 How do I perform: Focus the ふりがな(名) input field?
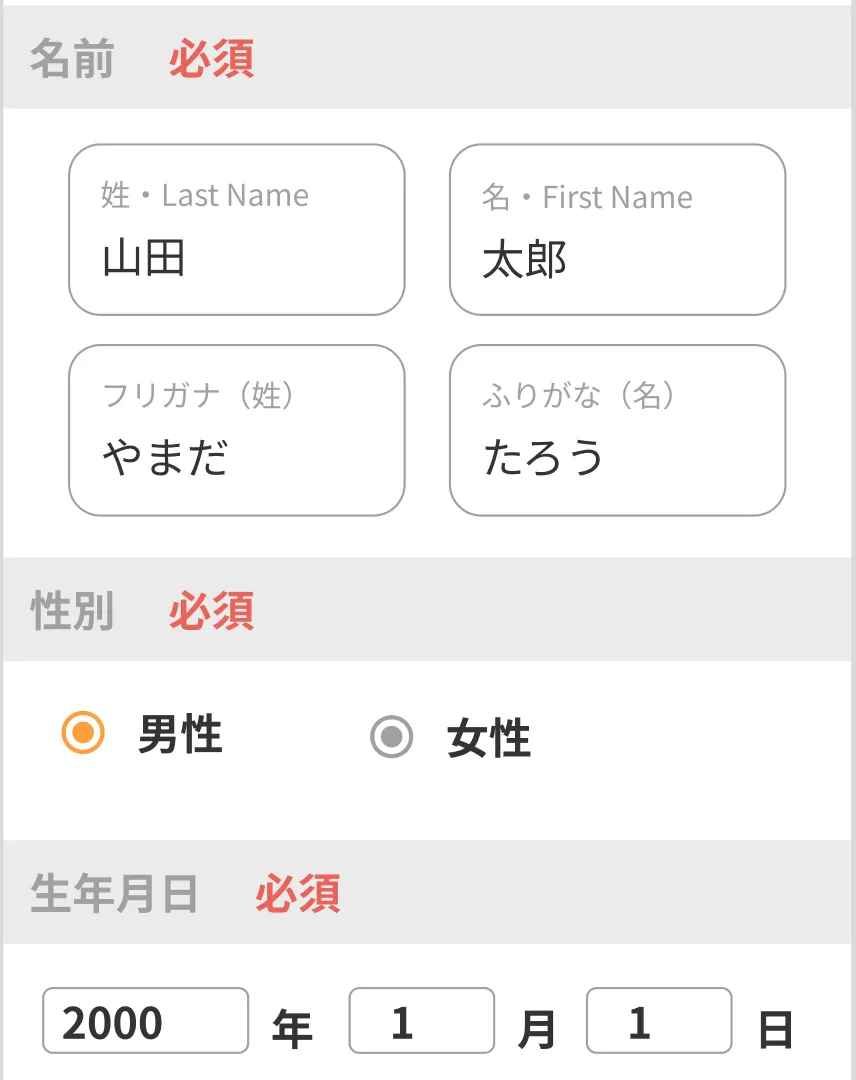coord(617,431)
